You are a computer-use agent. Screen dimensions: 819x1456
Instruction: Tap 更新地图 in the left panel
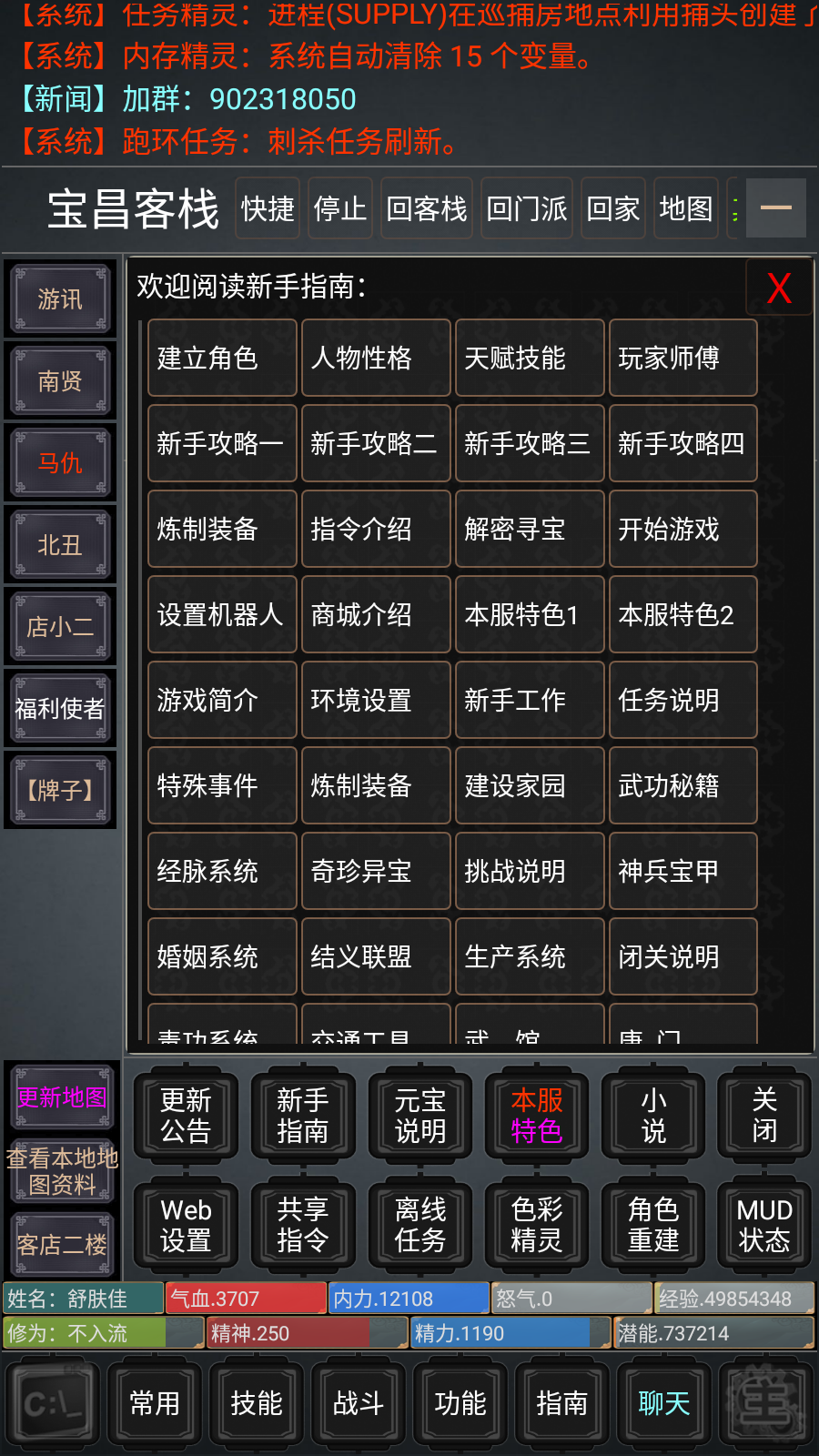(62, 1097)
